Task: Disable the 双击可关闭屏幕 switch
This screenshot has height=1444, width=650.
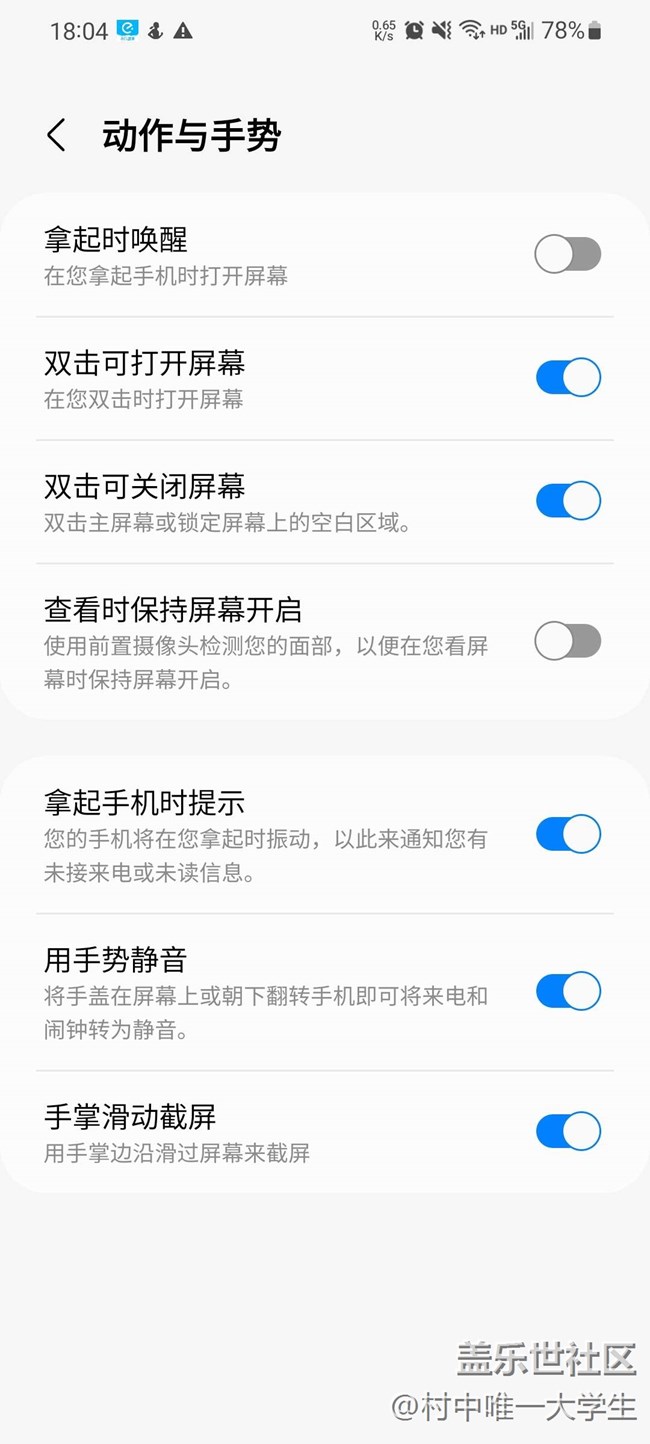Action: tap(568, 501)
